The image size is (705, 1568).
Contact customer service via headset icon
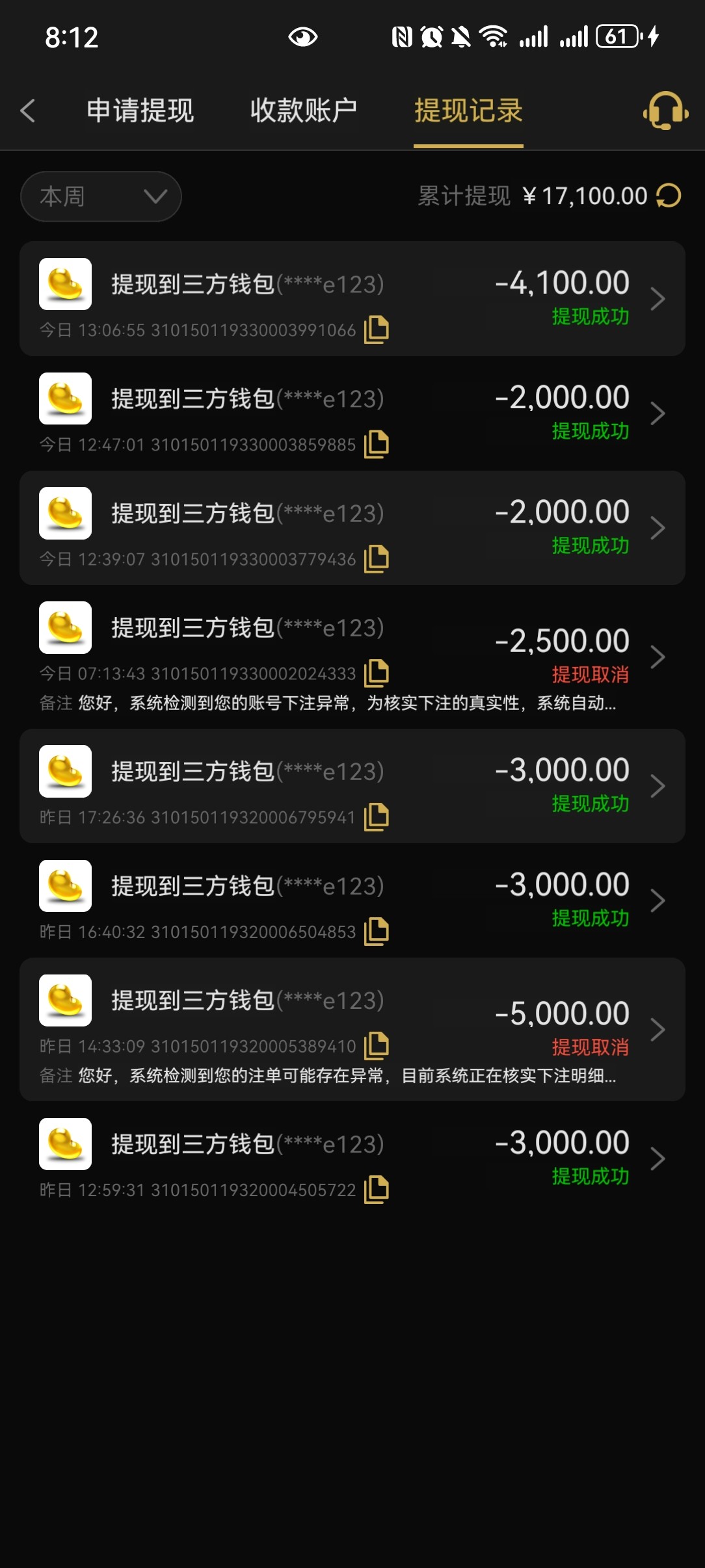(x=665, y=111)
